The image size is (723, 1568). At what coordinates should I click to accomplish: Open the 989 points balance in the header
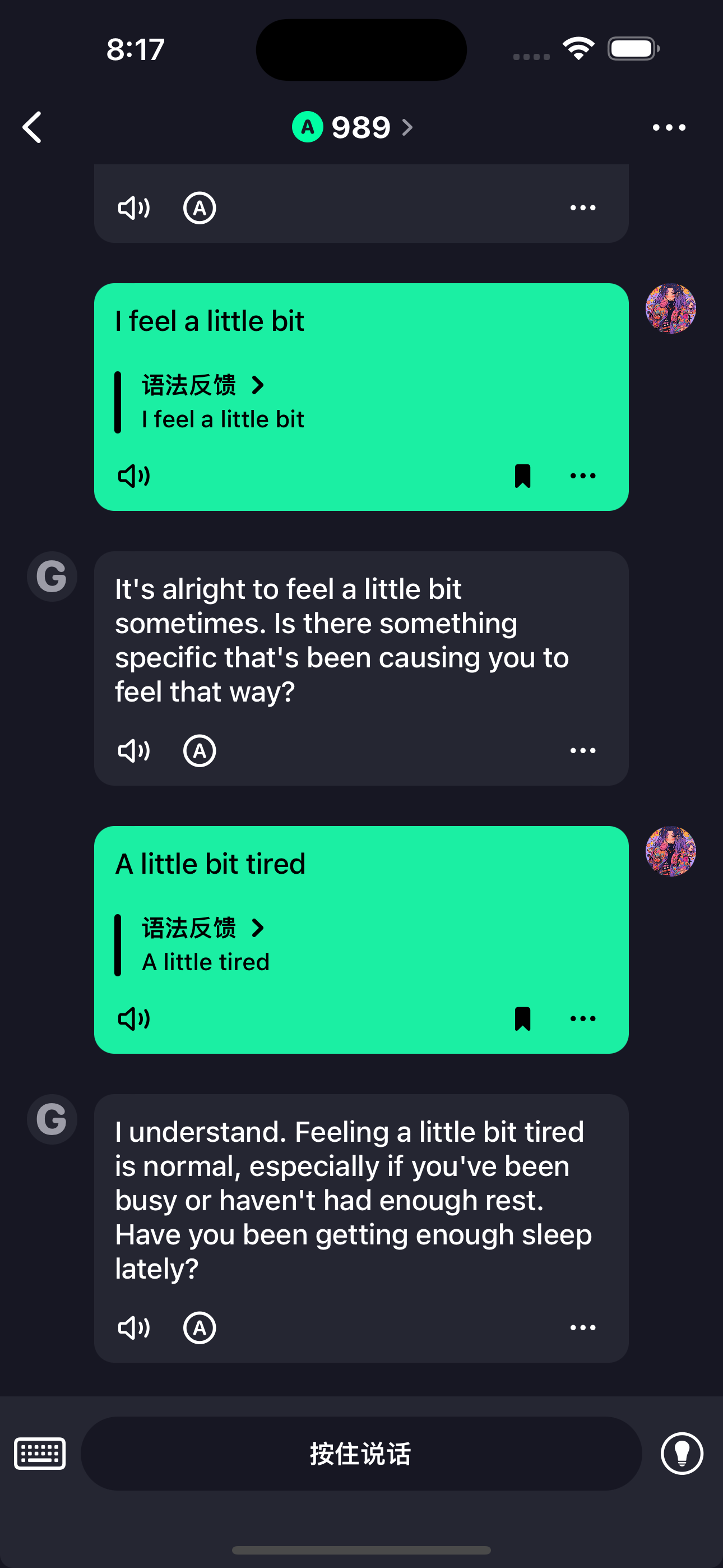point(353,127)
